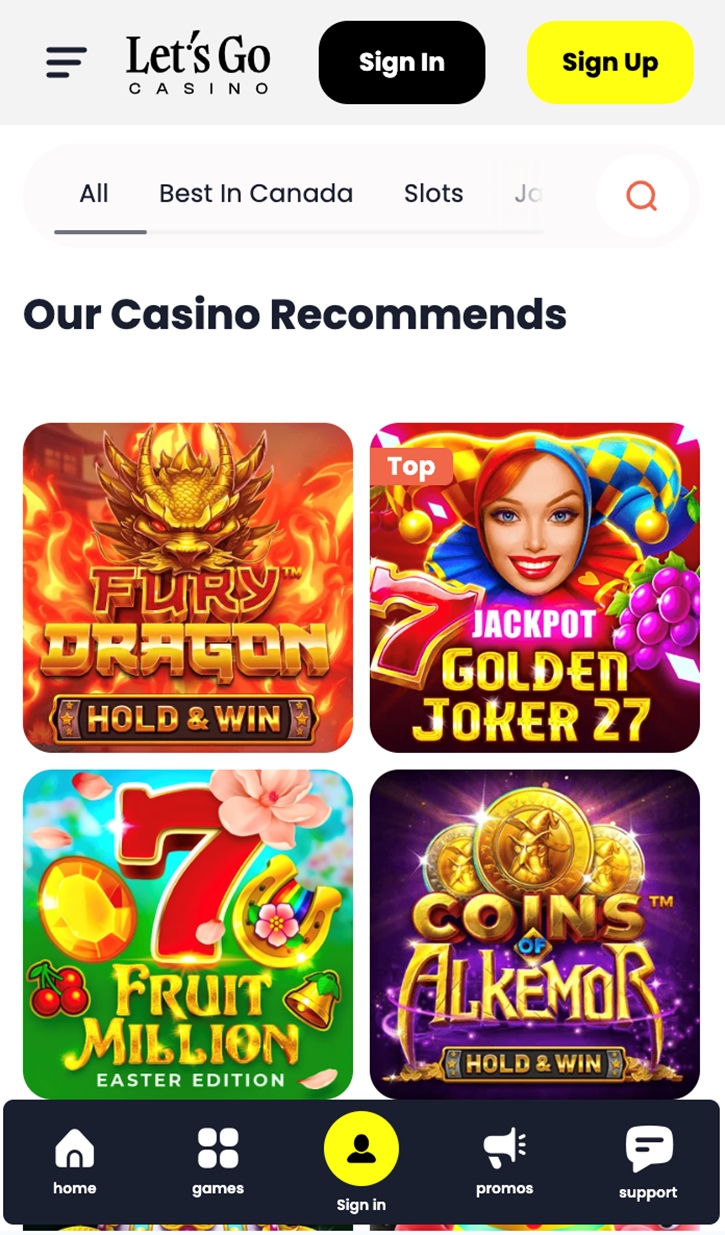Switch to the Slots tab
The image size is (725, 1235).
tap(433, 194)
